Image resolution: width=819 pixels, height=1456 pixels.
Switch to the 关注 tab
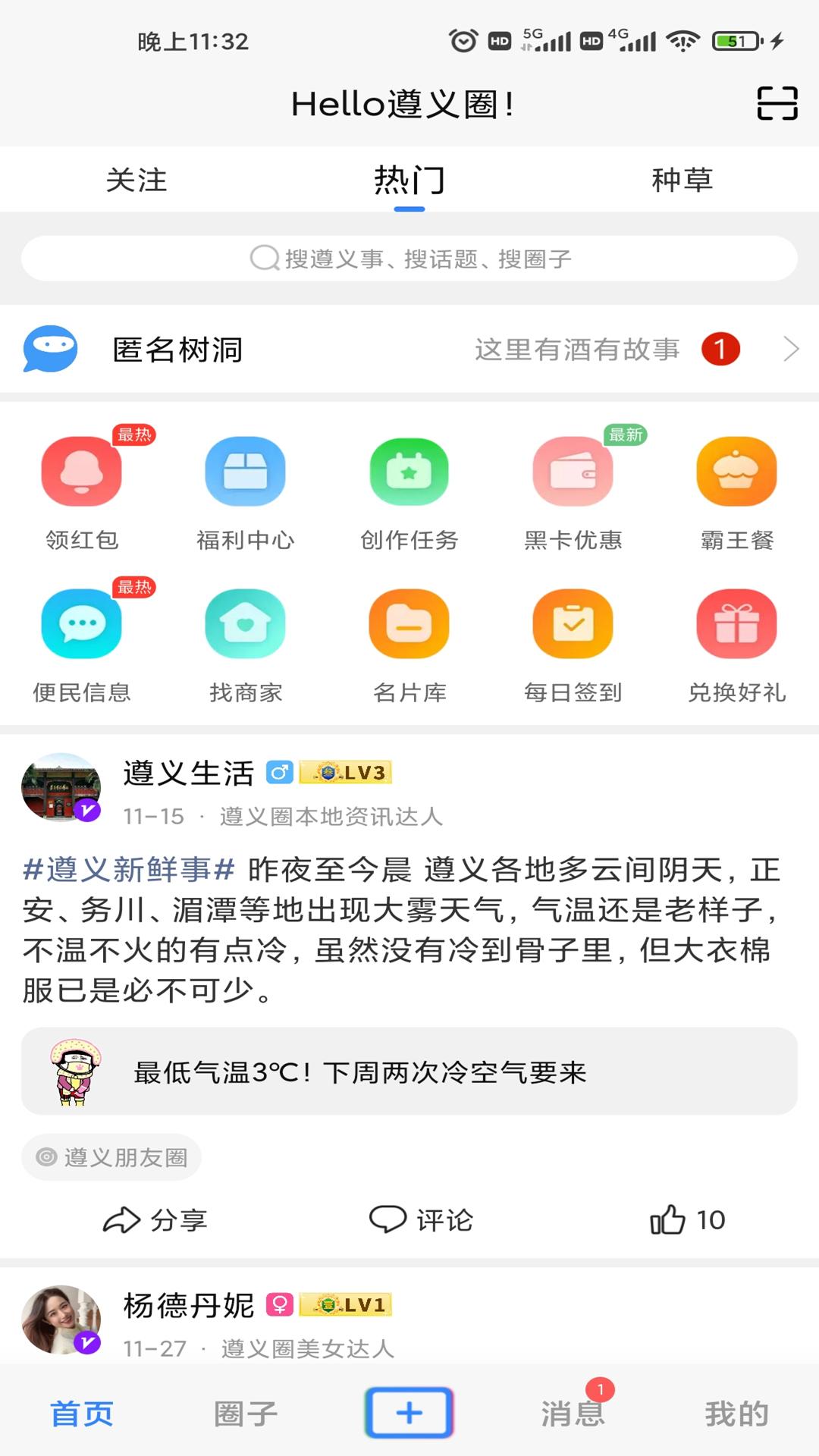point(136,180)
